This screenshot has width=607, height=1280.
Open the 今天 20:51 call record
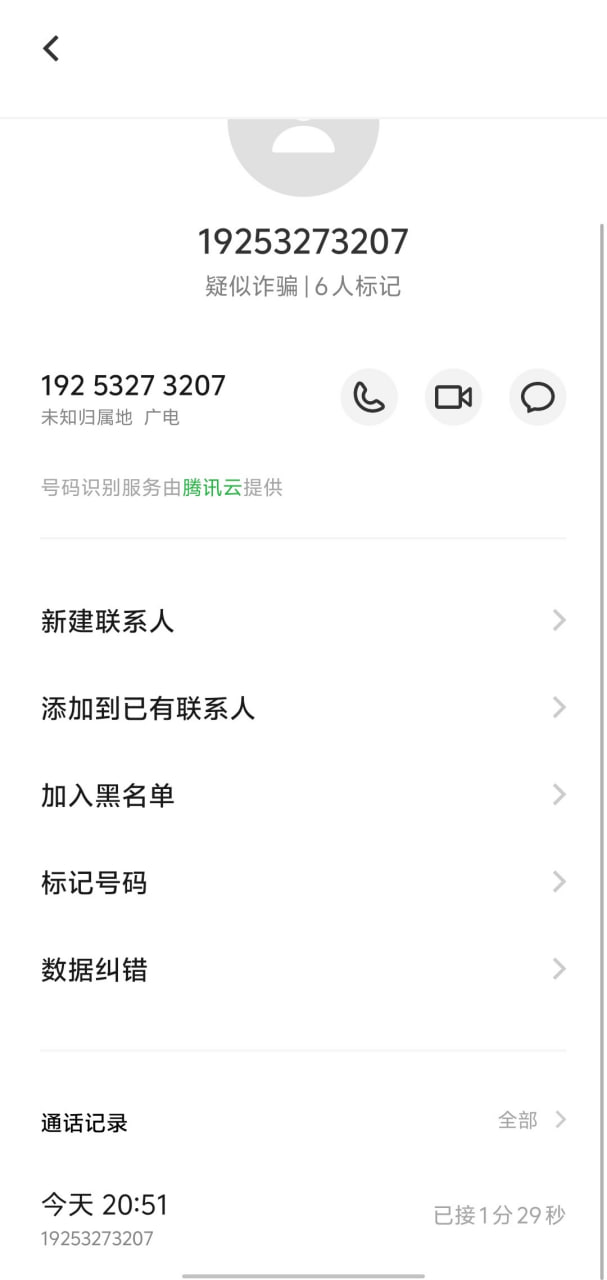coord(303,1218)
